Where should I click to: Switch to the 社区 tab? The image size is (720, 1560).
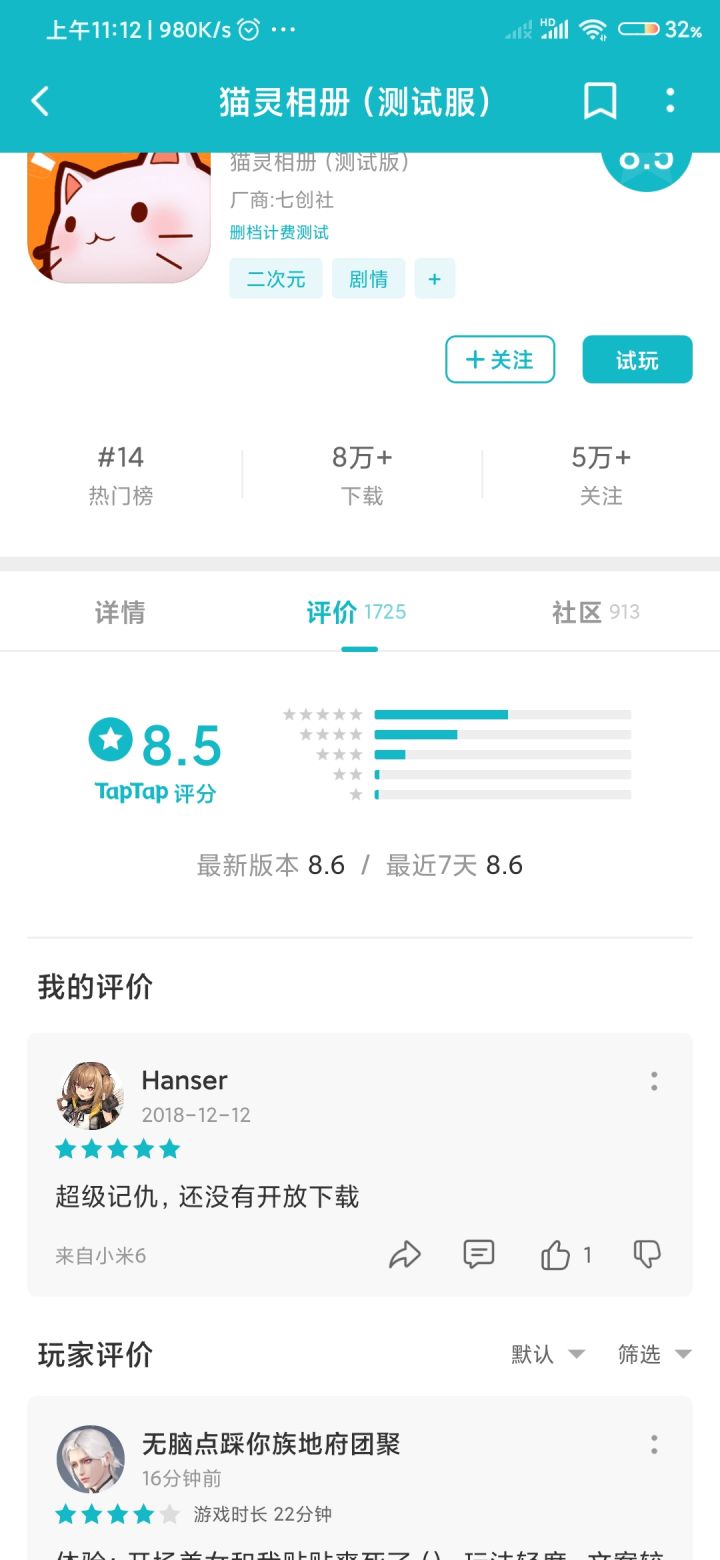click(596, 612)
